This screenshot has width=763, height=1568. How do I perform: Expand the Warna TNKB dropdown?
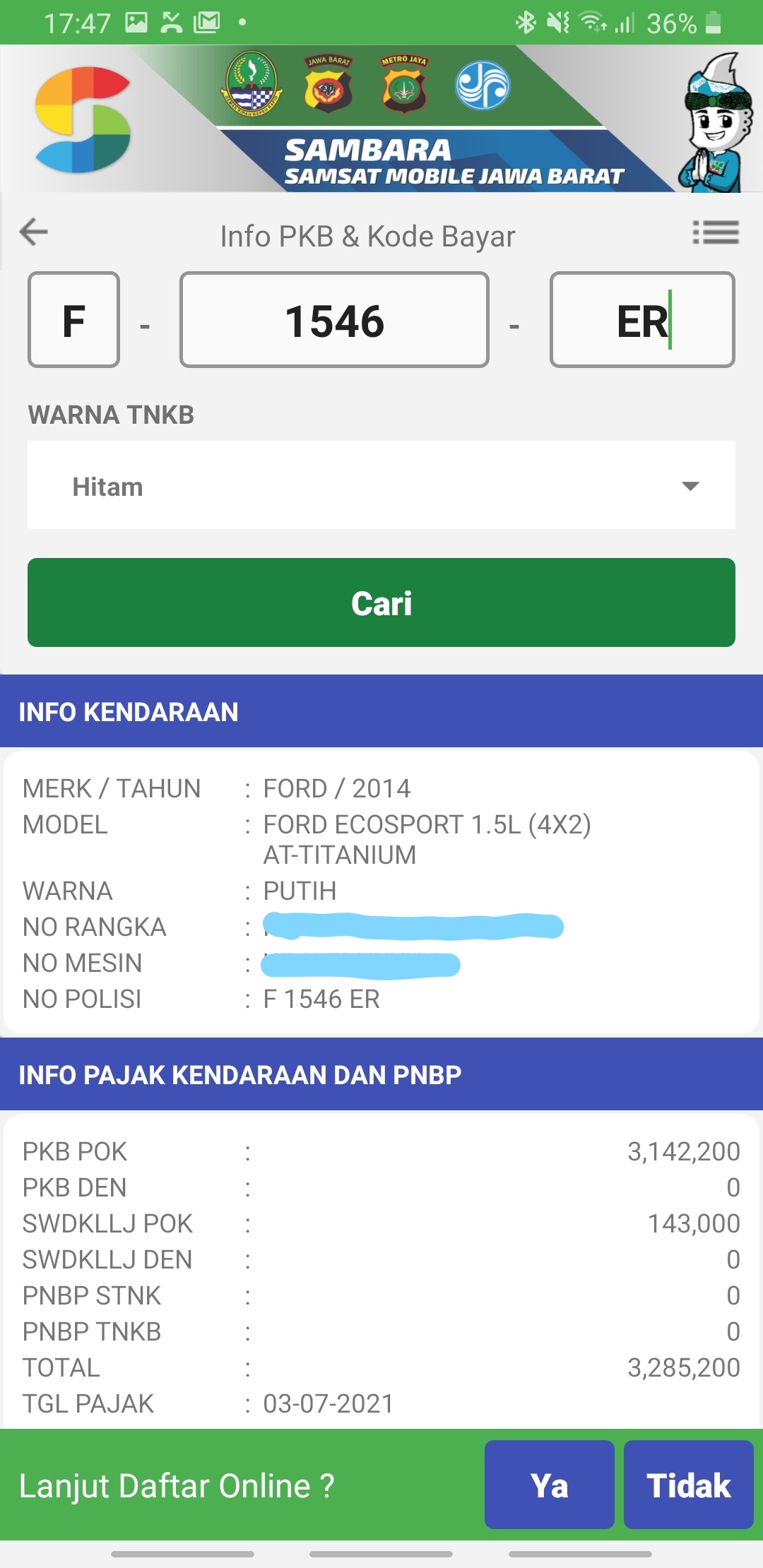(x=381, y=486)
